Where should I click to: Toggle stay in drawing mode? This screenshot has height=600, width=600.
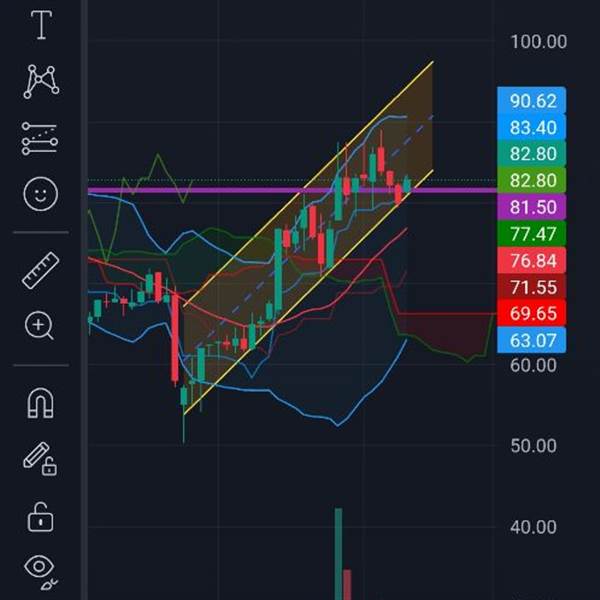pos(40,458)
